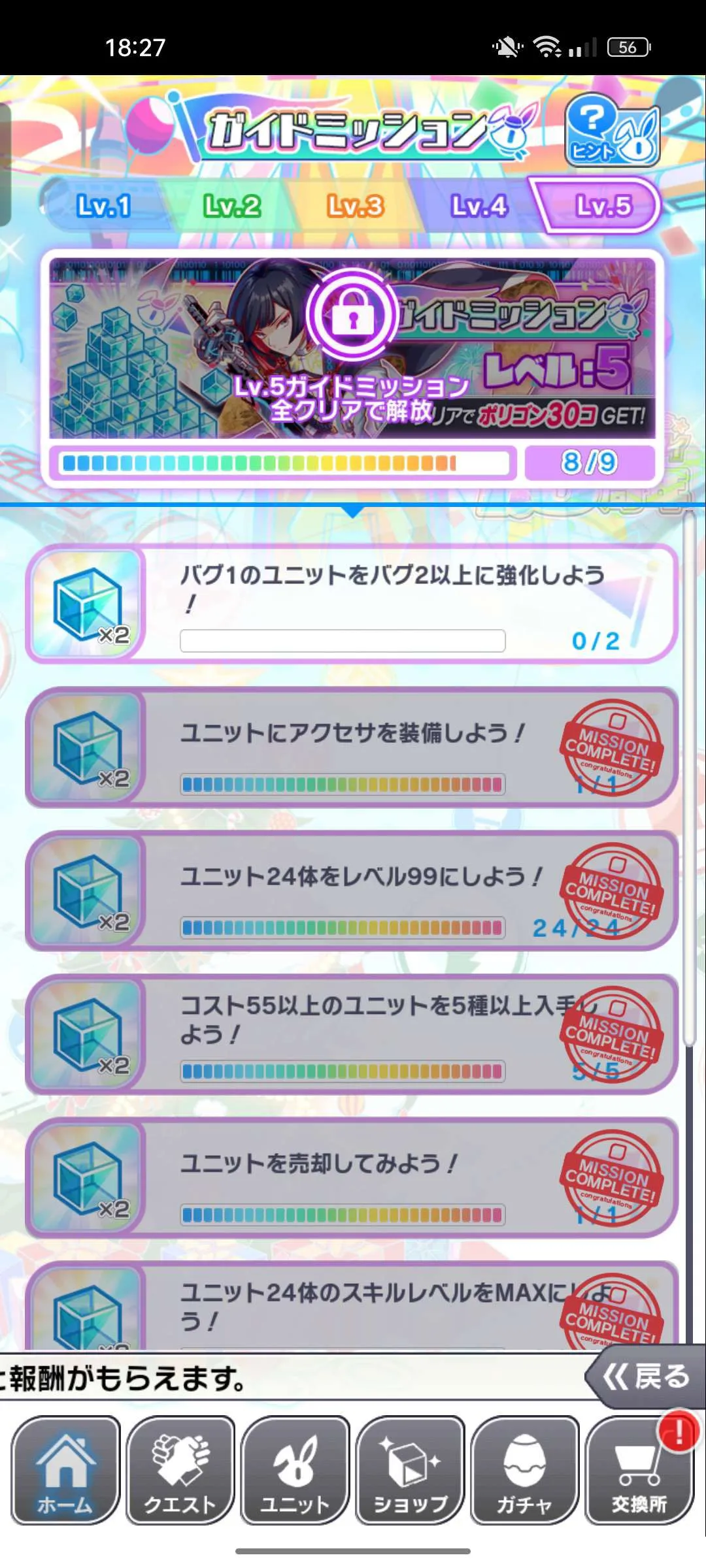Viewport: 706px width, 1568px height.
Task: Switch to the Lv.1 tab
Action: 105,206
